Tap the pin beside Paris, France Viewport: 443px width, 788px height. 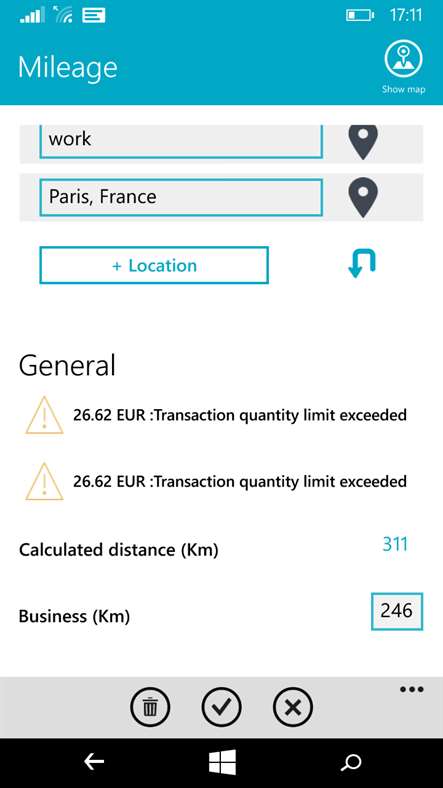[363, 198]
